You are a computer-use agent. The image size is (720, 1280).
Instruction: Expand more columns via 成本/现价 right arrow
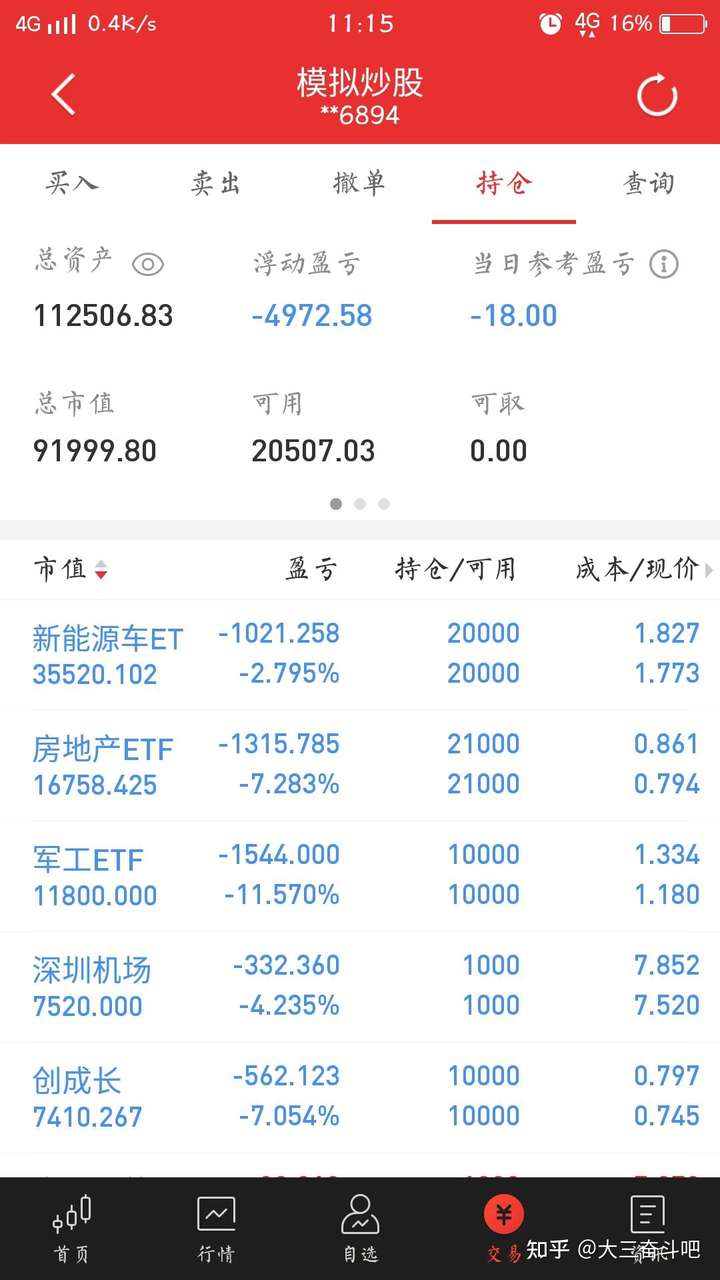[707, 568]
